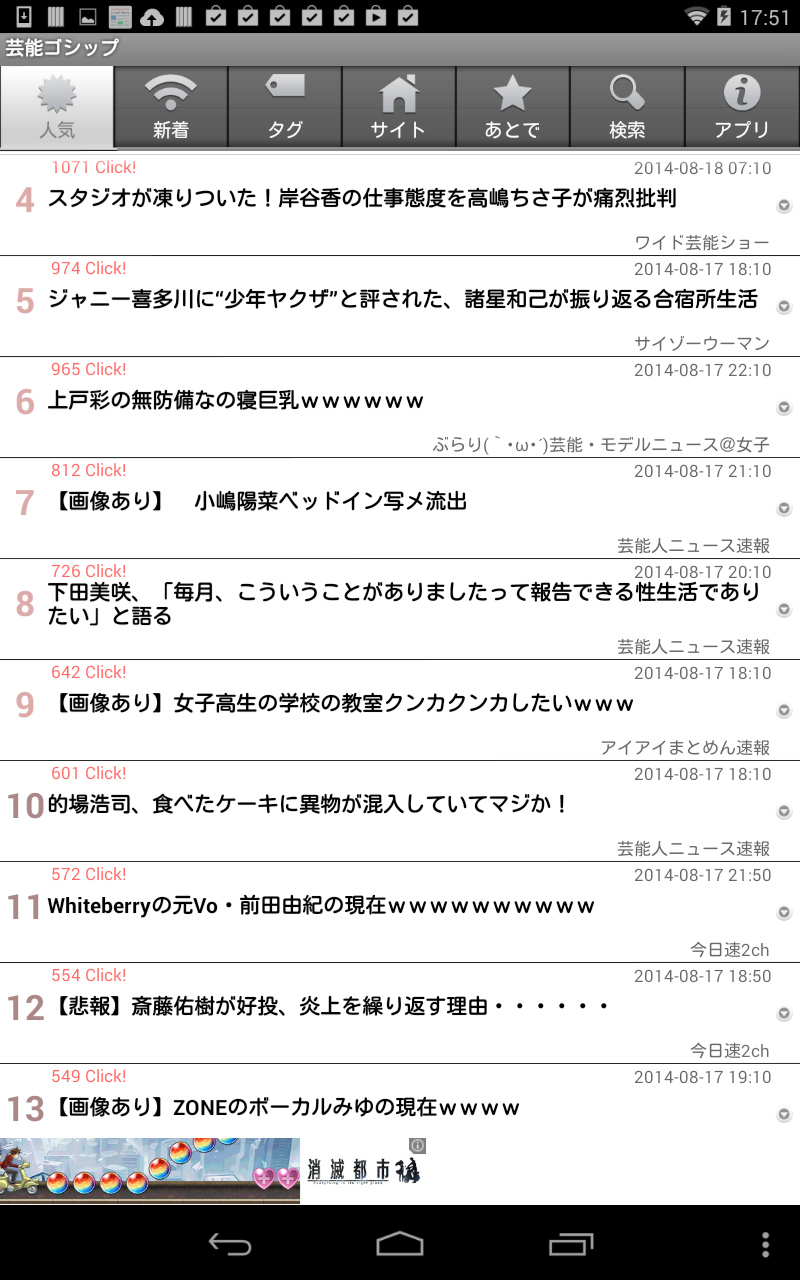The height and width of the screenshot is (1280, 800).
Task: Tap the Android home icon
Action: 400,1246
